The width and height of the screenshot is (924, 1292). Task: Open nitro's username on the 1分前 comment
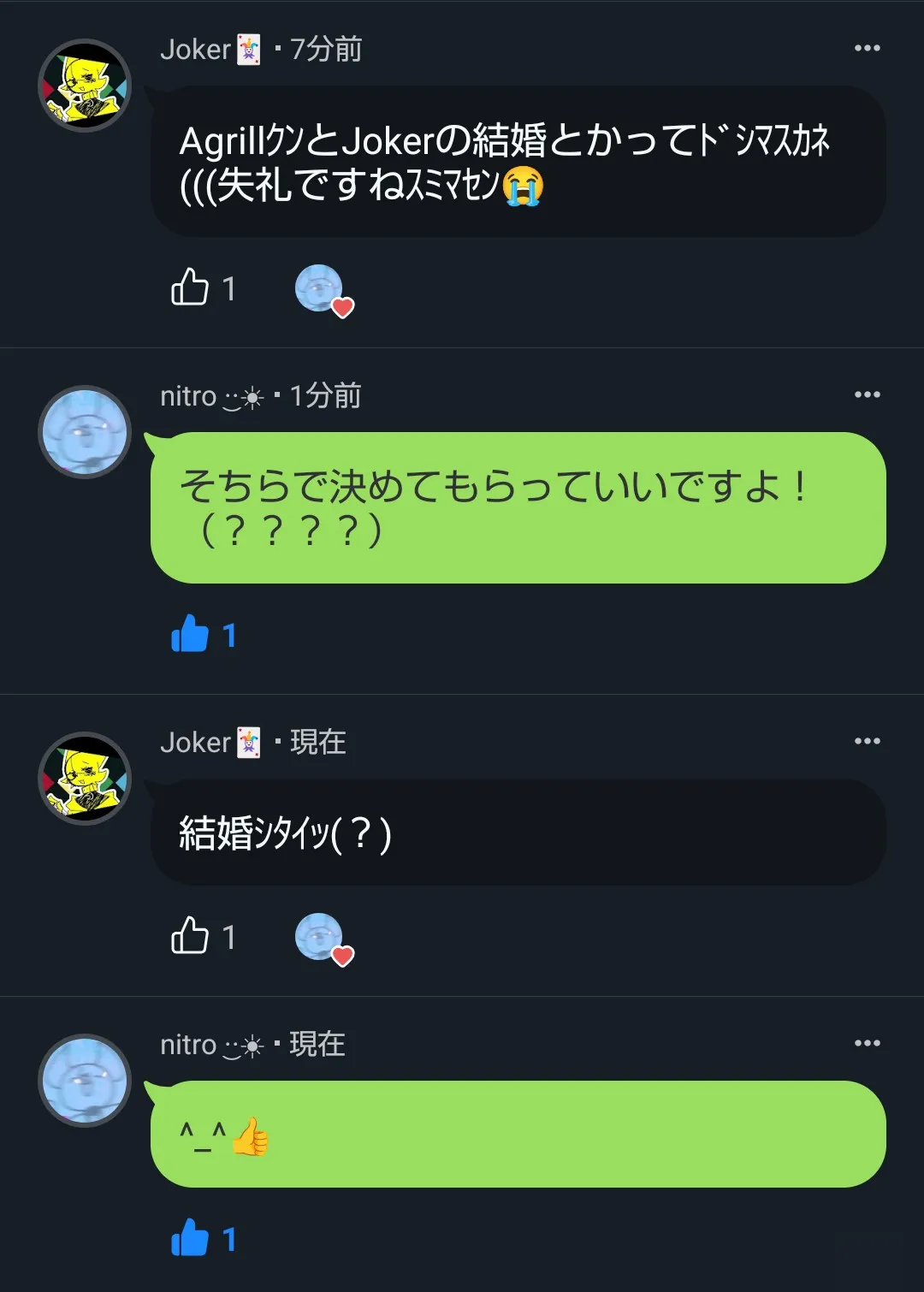189,396
